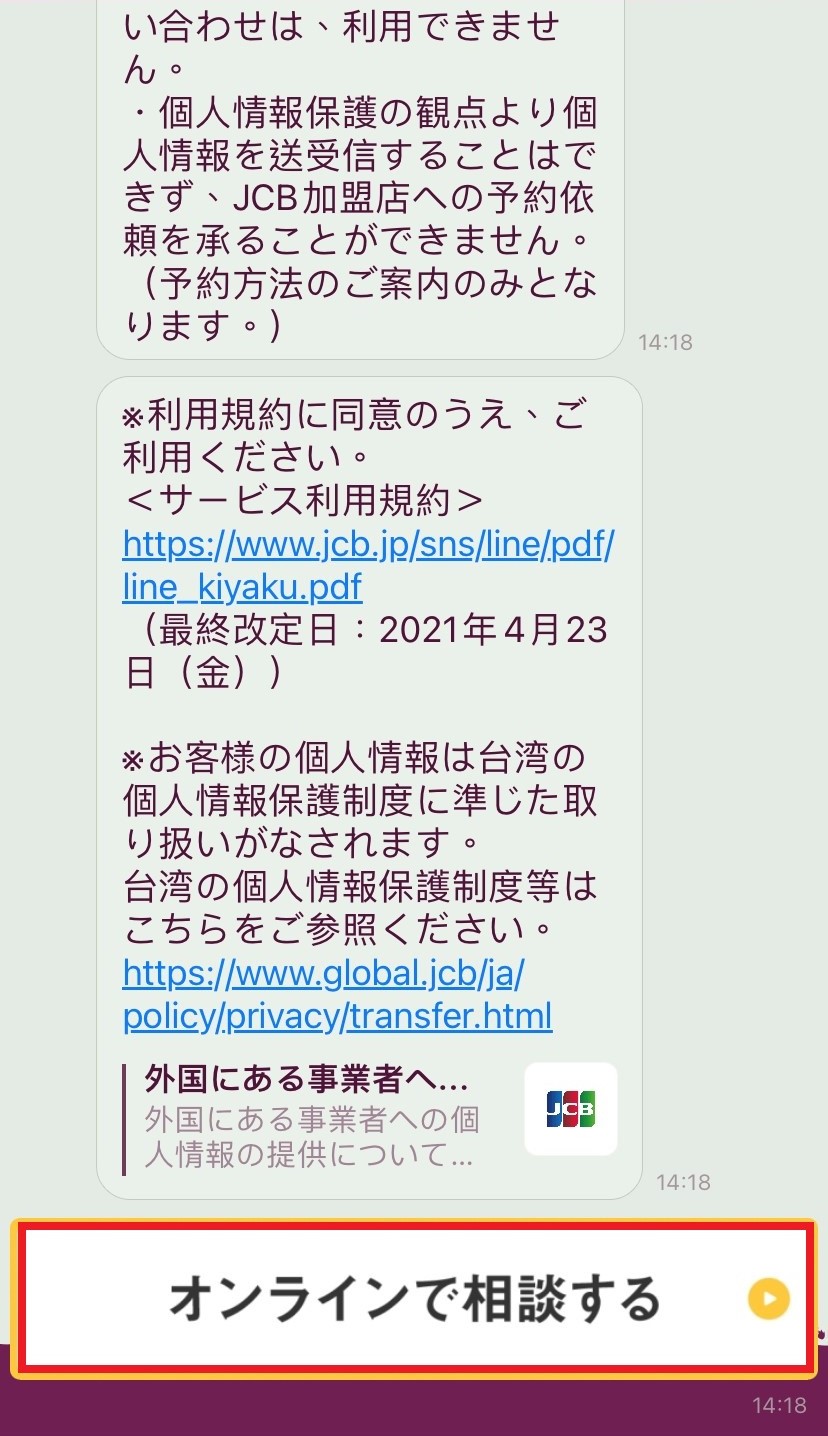Open the global.jcb privacy transfer link

(x=336, y=994)
